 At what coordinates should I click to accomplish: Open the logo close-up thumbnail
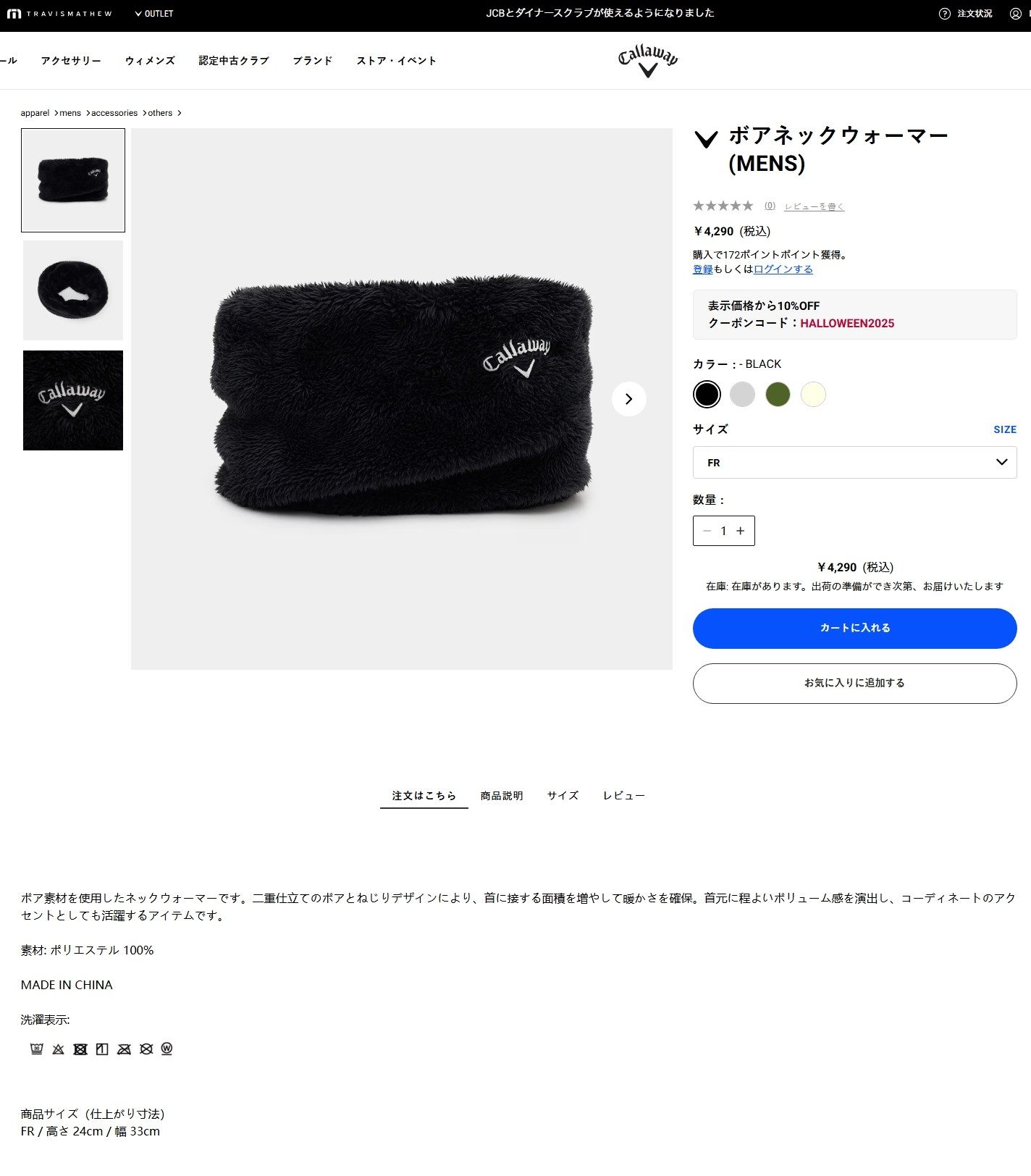73,400
